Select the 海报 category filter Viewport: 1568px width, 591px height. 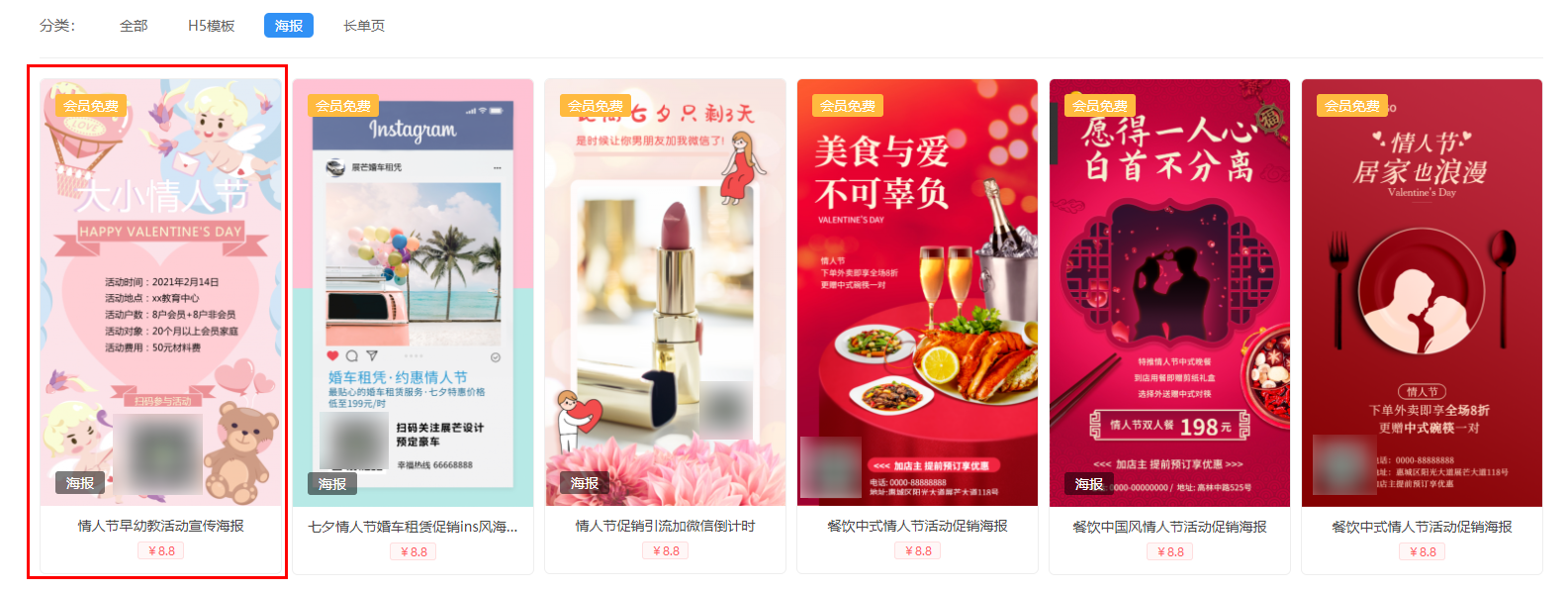coord(289,26)
